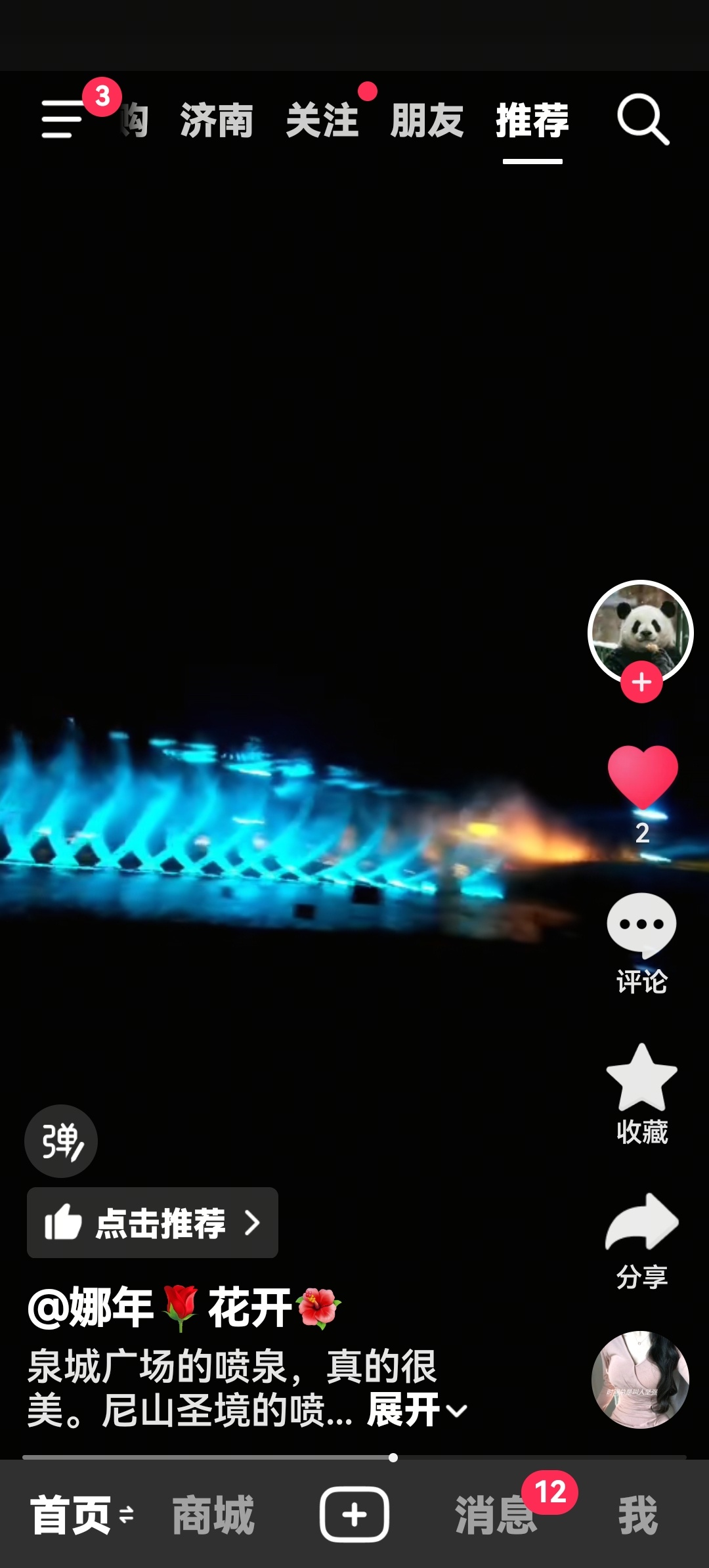Switch to the 关注 tab
The image size is (709, 1568).
(x=322, y=121)
